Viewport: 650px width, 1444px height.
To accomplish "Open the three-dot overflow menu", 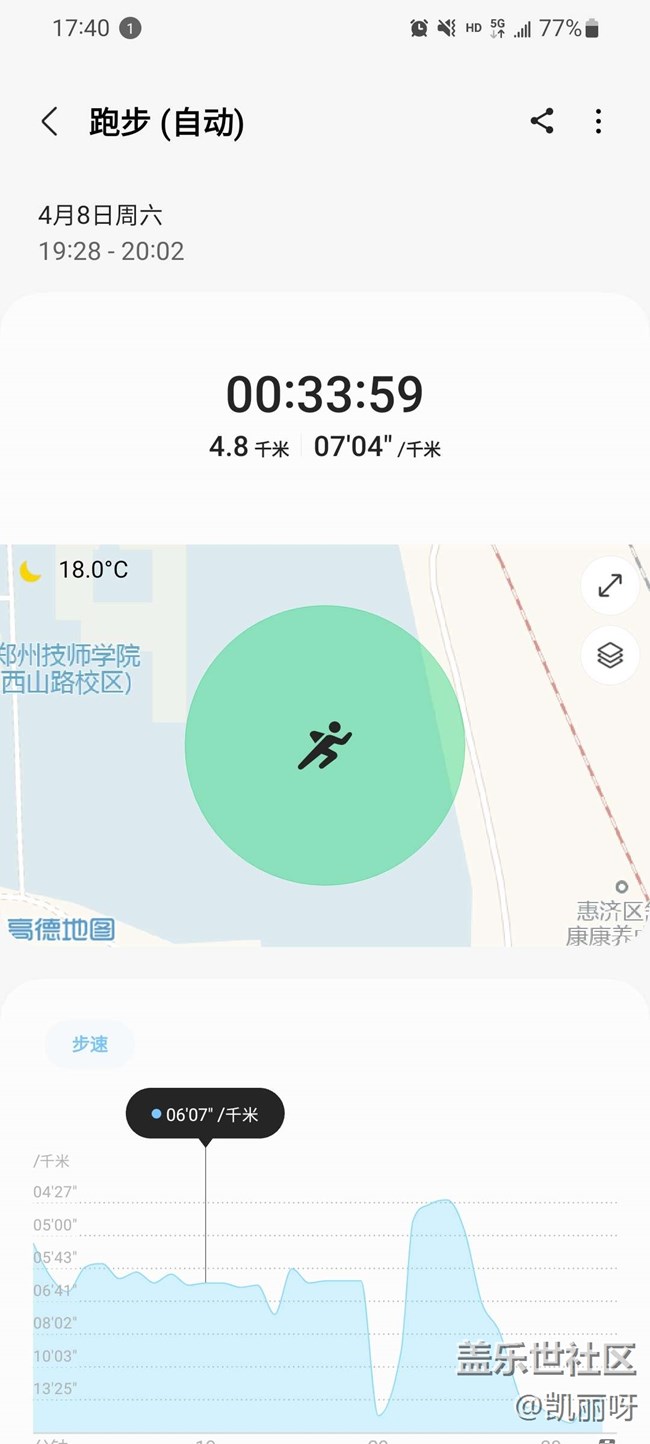I will pyautogui.click(x=598, y=122).
